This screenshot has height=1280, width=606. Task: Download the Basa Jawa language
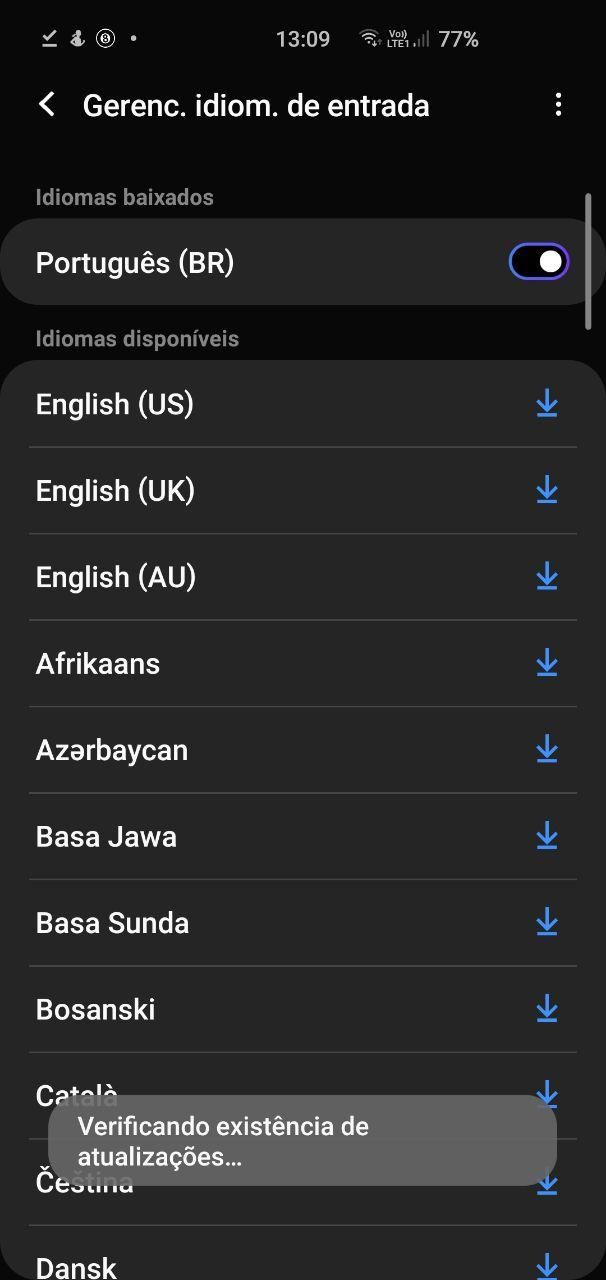tap(546, 836)
